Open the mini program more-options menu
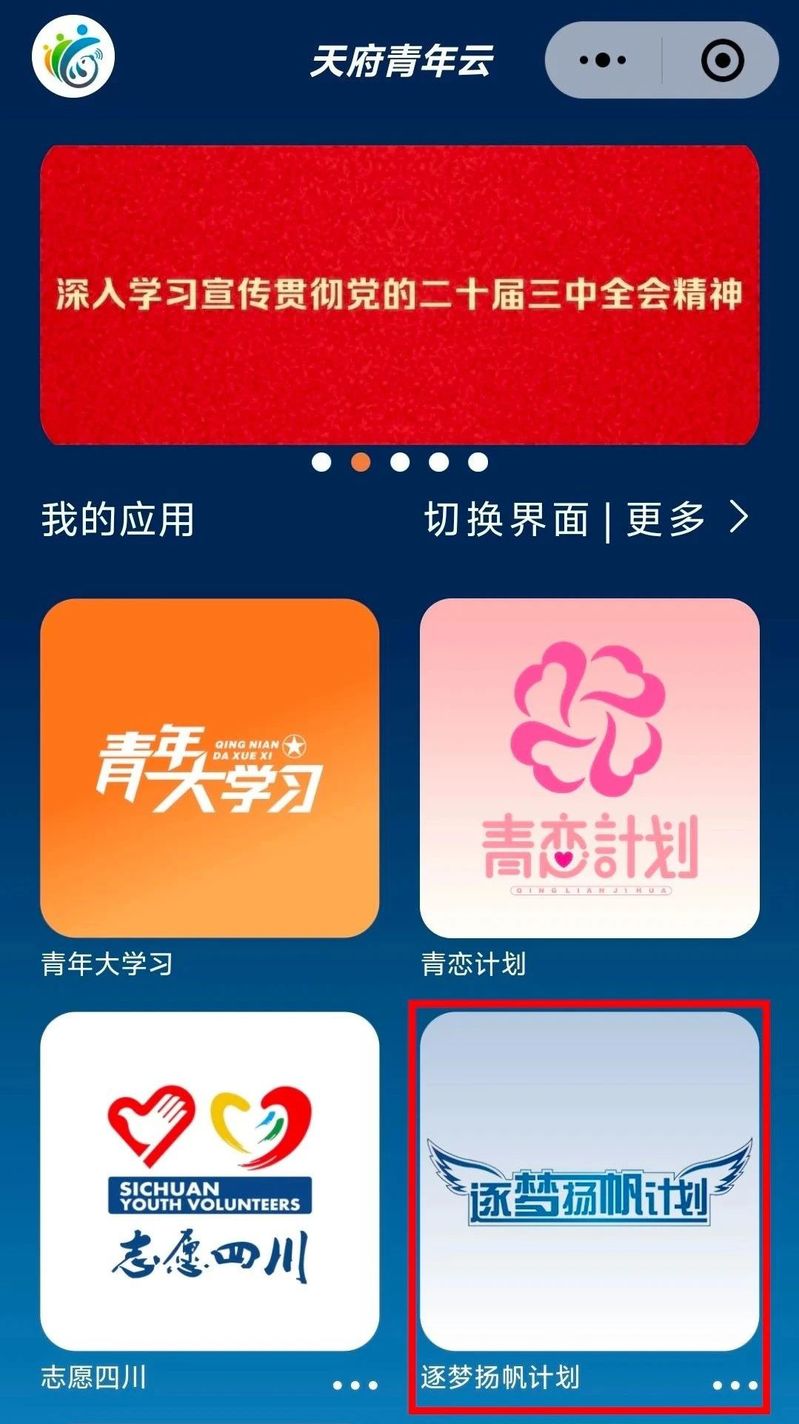The height and width of the screenshot is (1424, 799). pyautogui.click(x=603, y=61)
